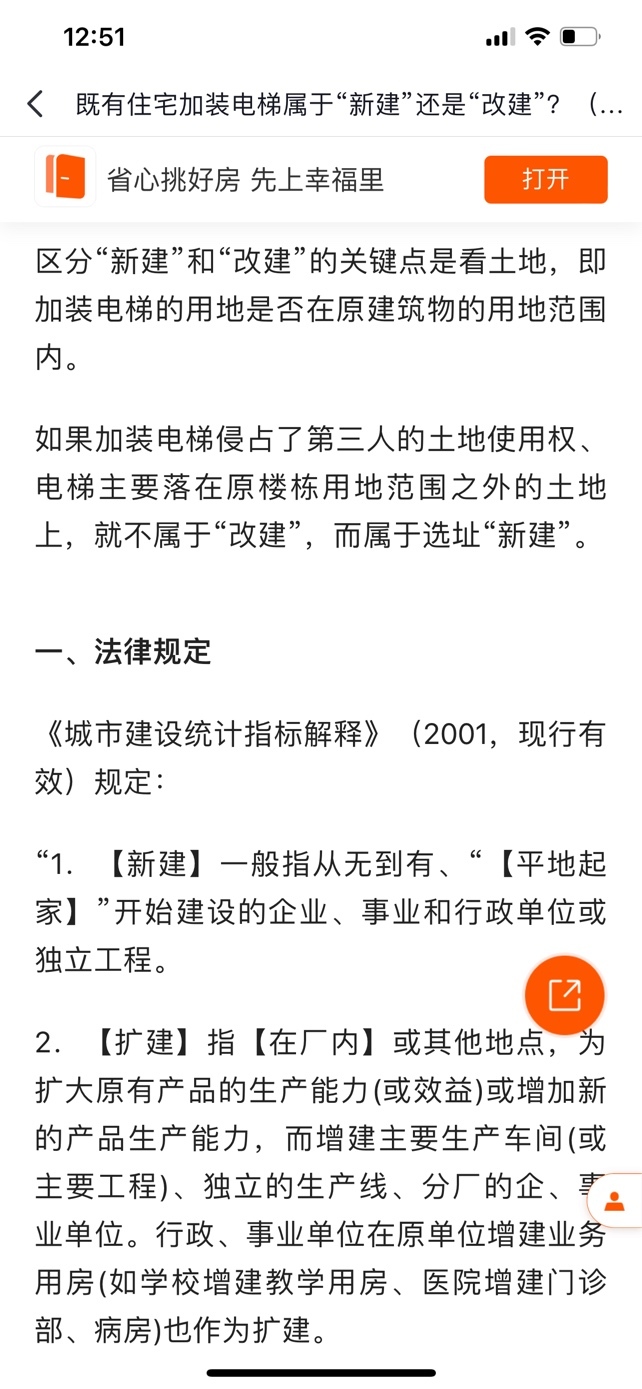This screenshot has height=1389, width=642.
Task: Open the orange profile icon at right edge
Action: [615, 1201]
